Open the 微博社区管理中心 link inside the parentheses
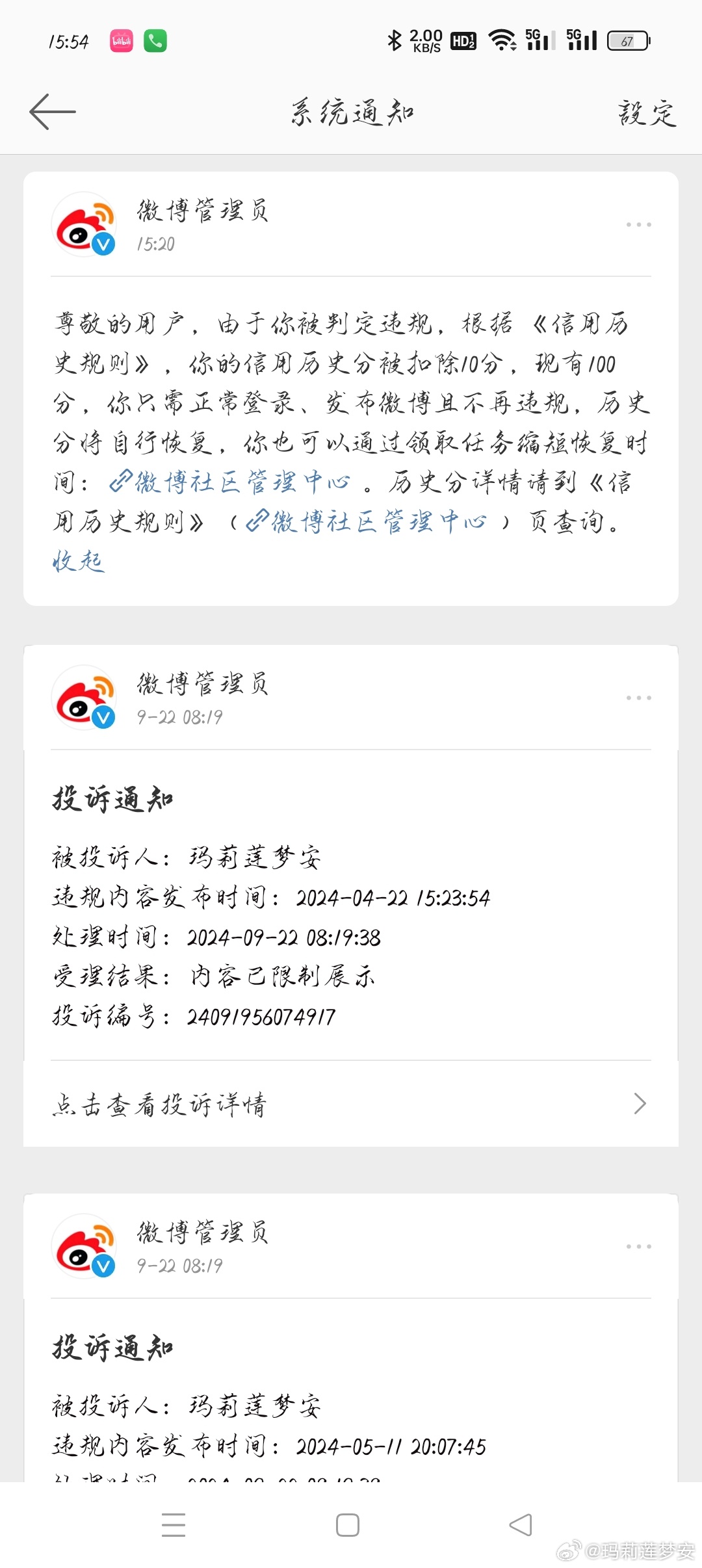The width and height of the screenshot is (702, 1568). pos(366,521)
